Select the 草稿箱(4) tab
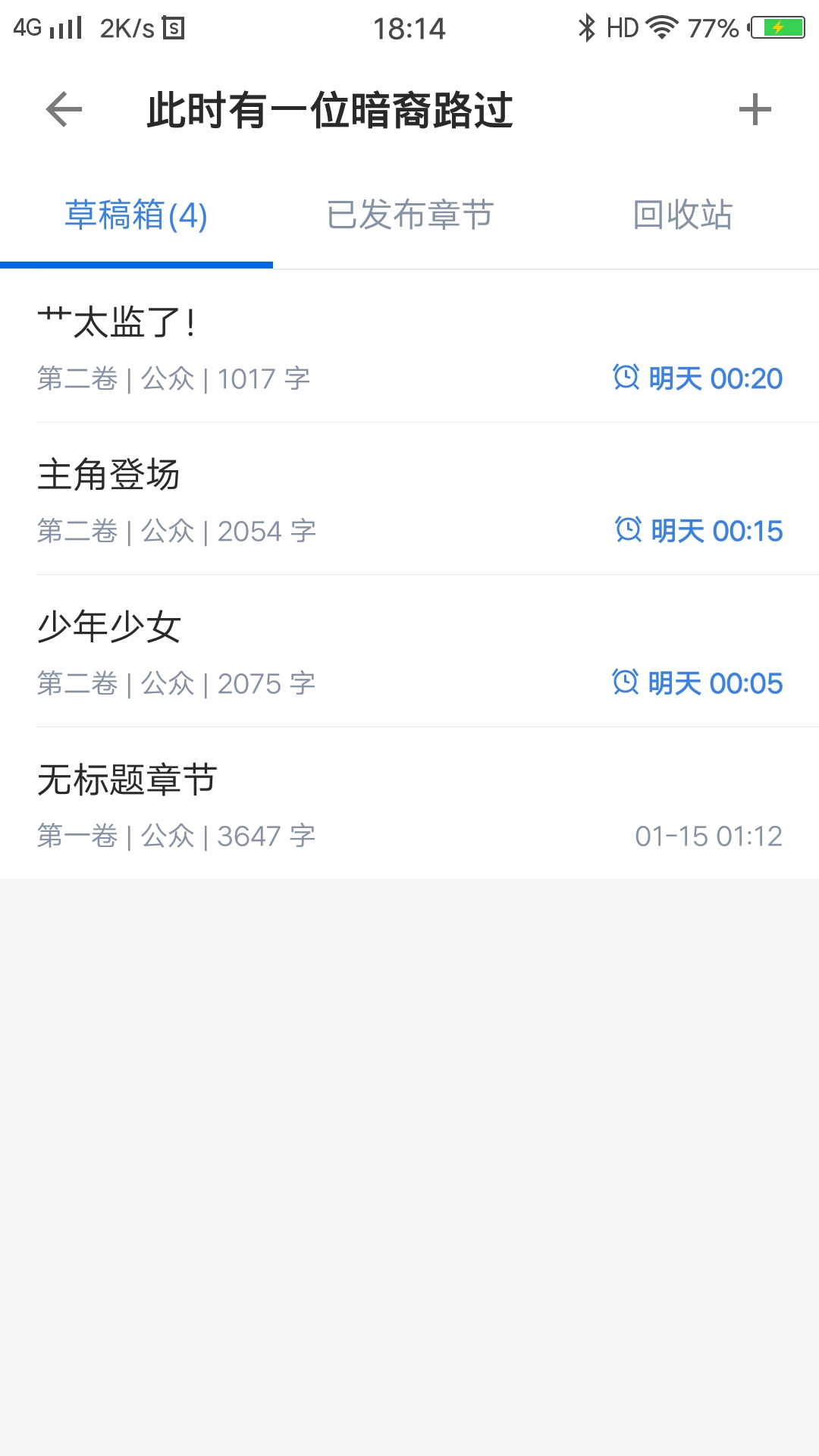This screenshot has width=819, height=1456. coord(136,215)
